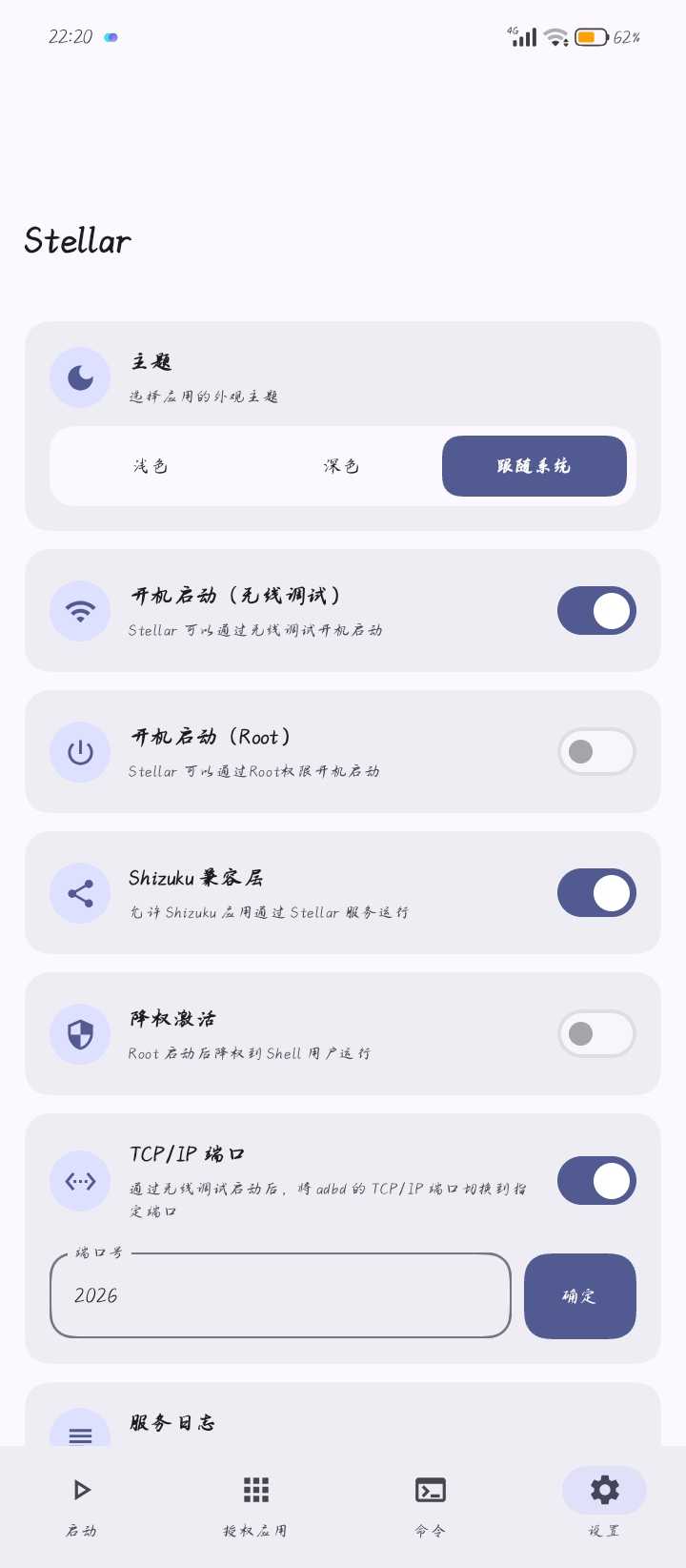Switch to the 启动 tab

[82, 1503]
